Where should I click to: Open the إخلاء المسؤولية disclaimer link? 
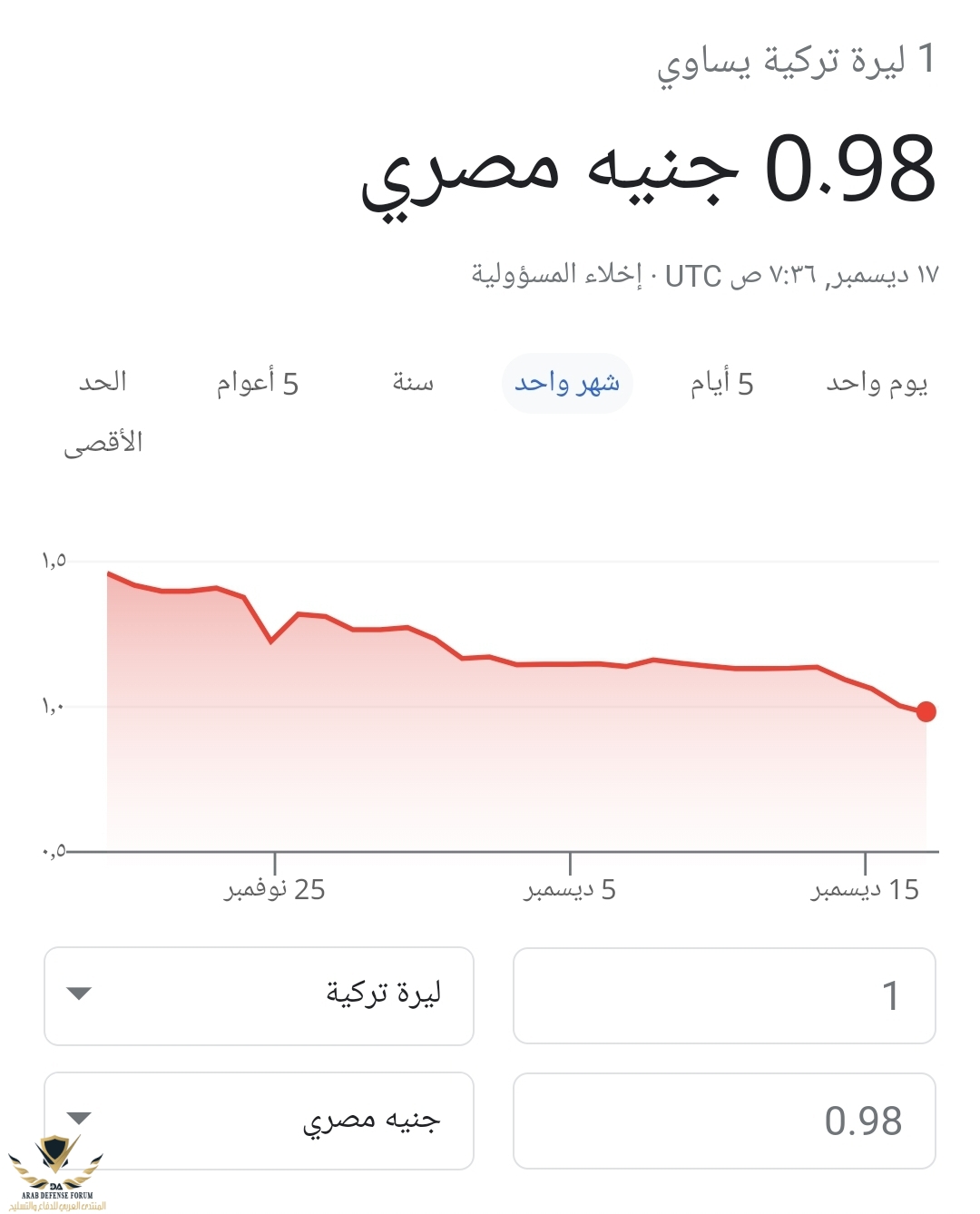555,274
